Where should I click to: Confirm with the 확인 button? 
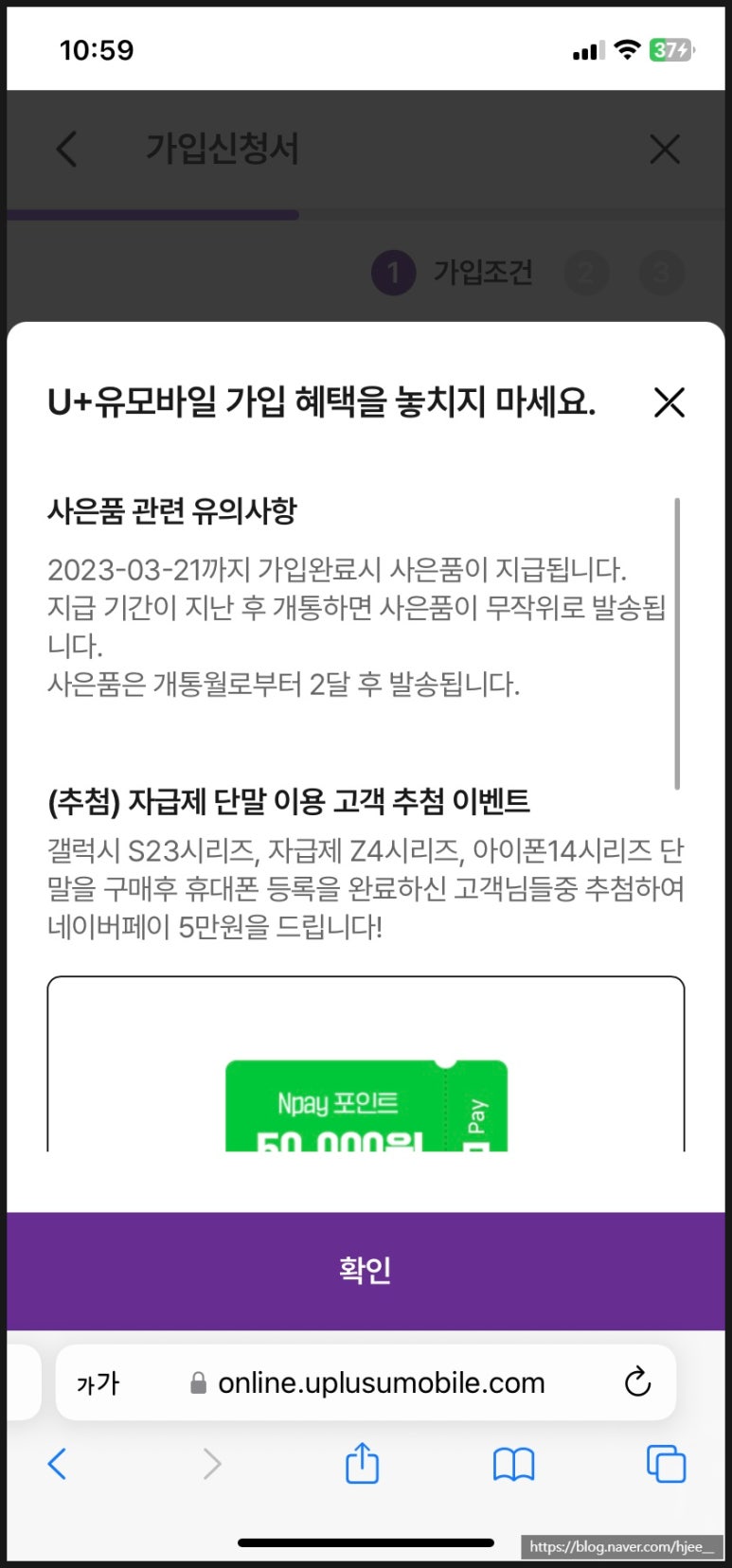(x=366, y=1270)
